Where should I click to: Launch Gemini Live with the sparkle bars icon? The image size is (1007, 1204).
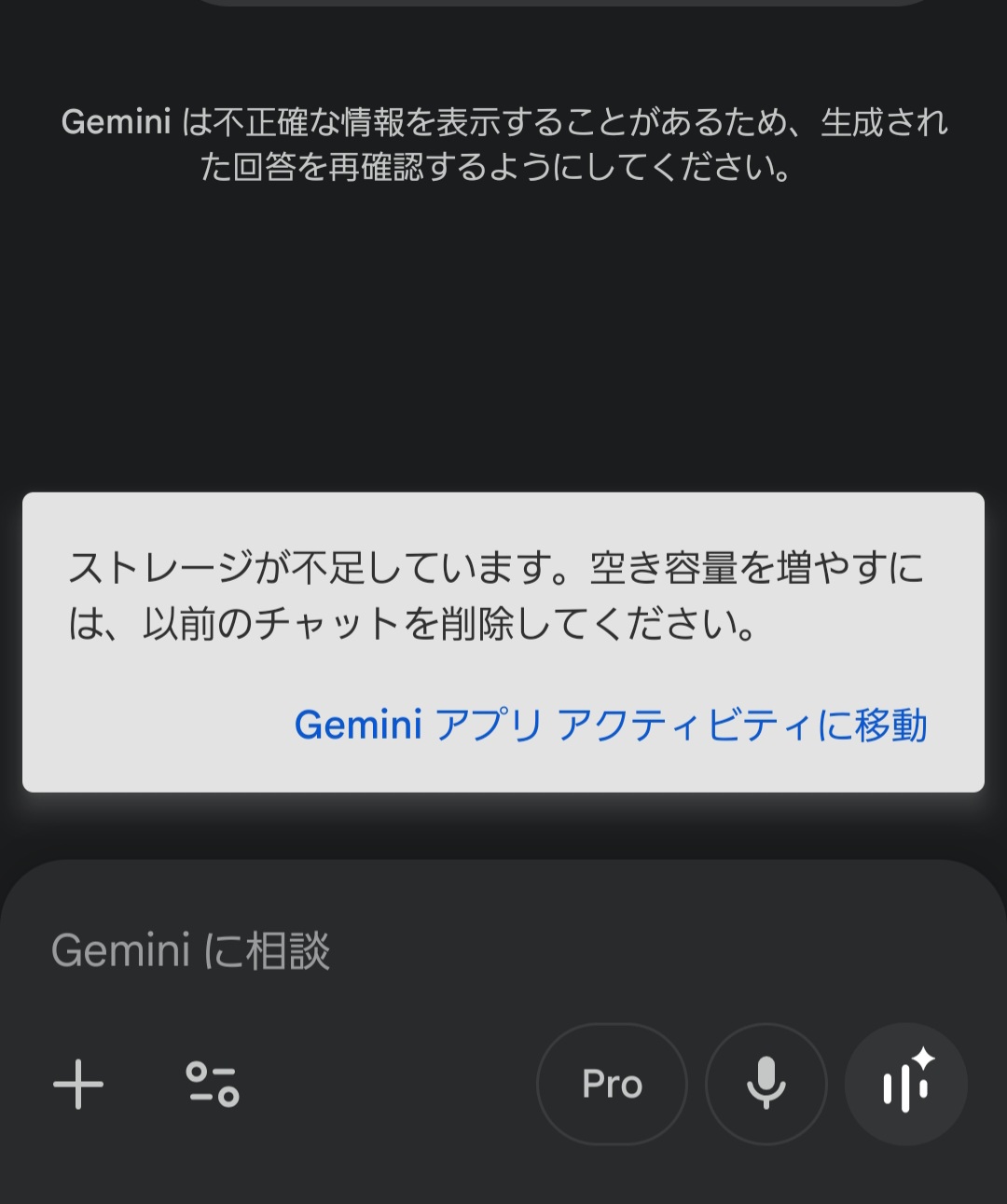[x=906, y=1085]
